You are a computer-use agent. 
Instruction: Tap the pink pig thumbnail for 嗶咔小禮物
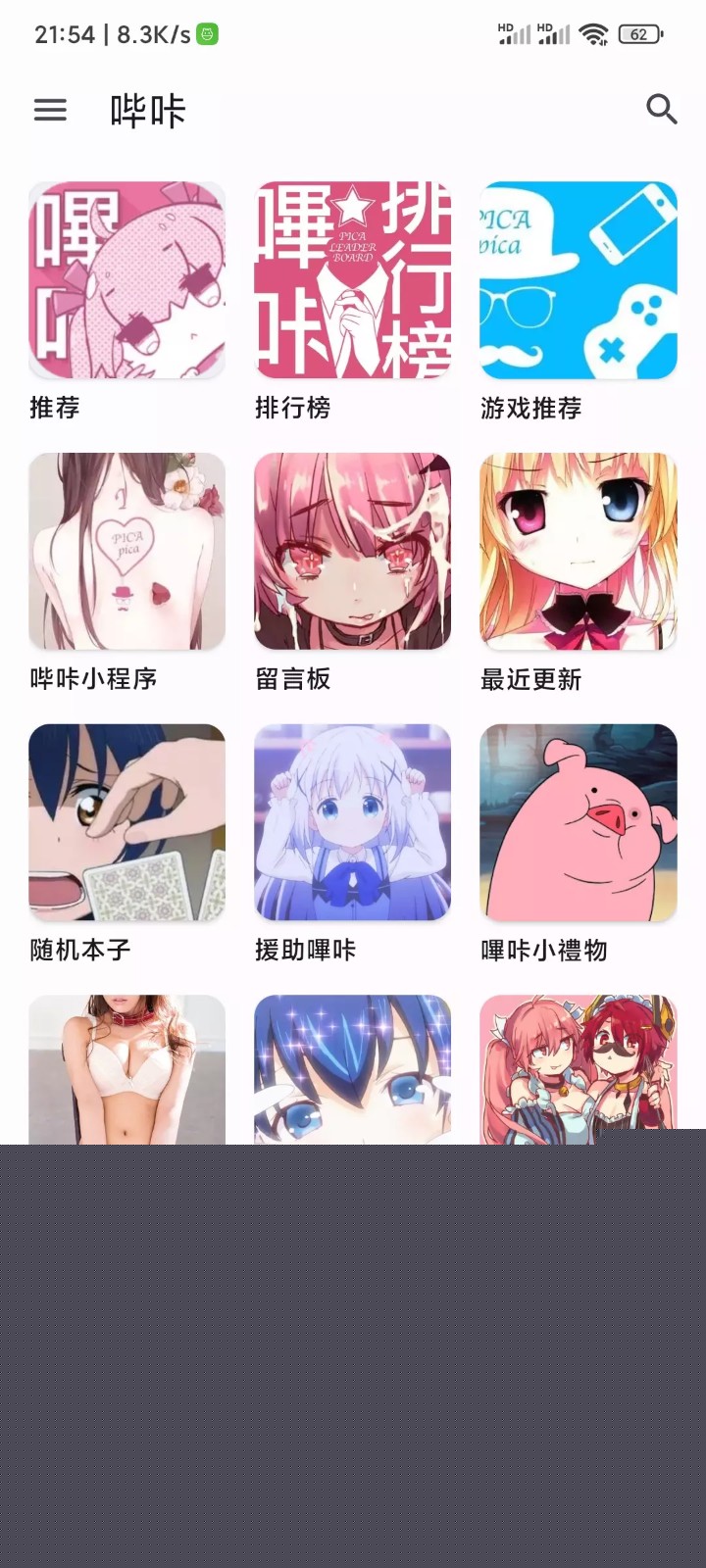point(578,821)
